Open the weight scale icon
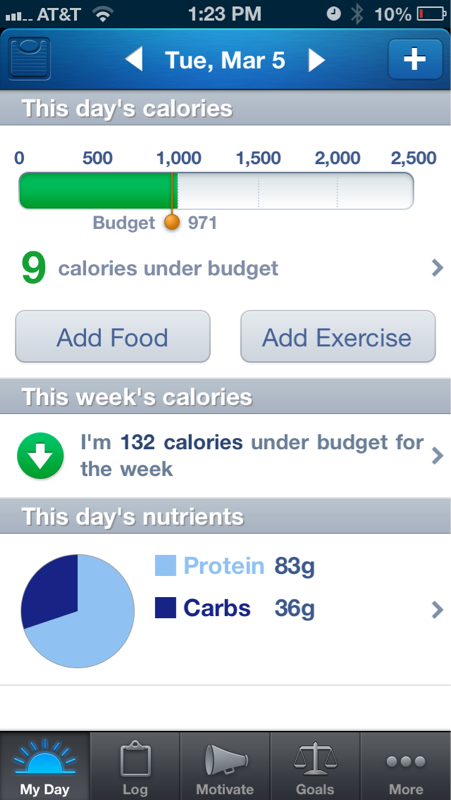This screenshot has width=451, height=800. pyautogui.click(x=29, y=59)
